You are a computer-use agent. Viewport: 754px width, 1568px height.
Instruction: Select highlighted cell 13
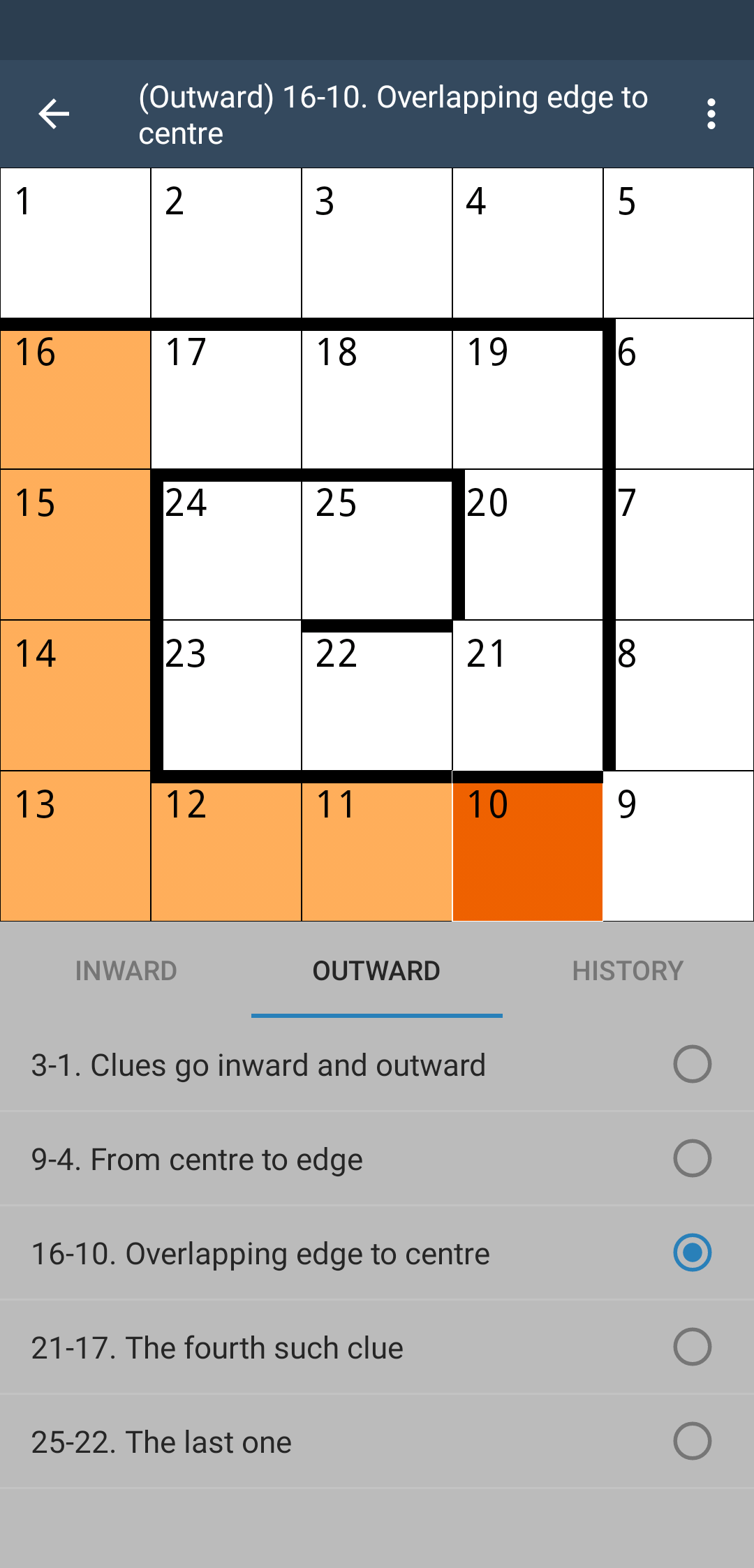pyautogui.click(x=75, y=848)
